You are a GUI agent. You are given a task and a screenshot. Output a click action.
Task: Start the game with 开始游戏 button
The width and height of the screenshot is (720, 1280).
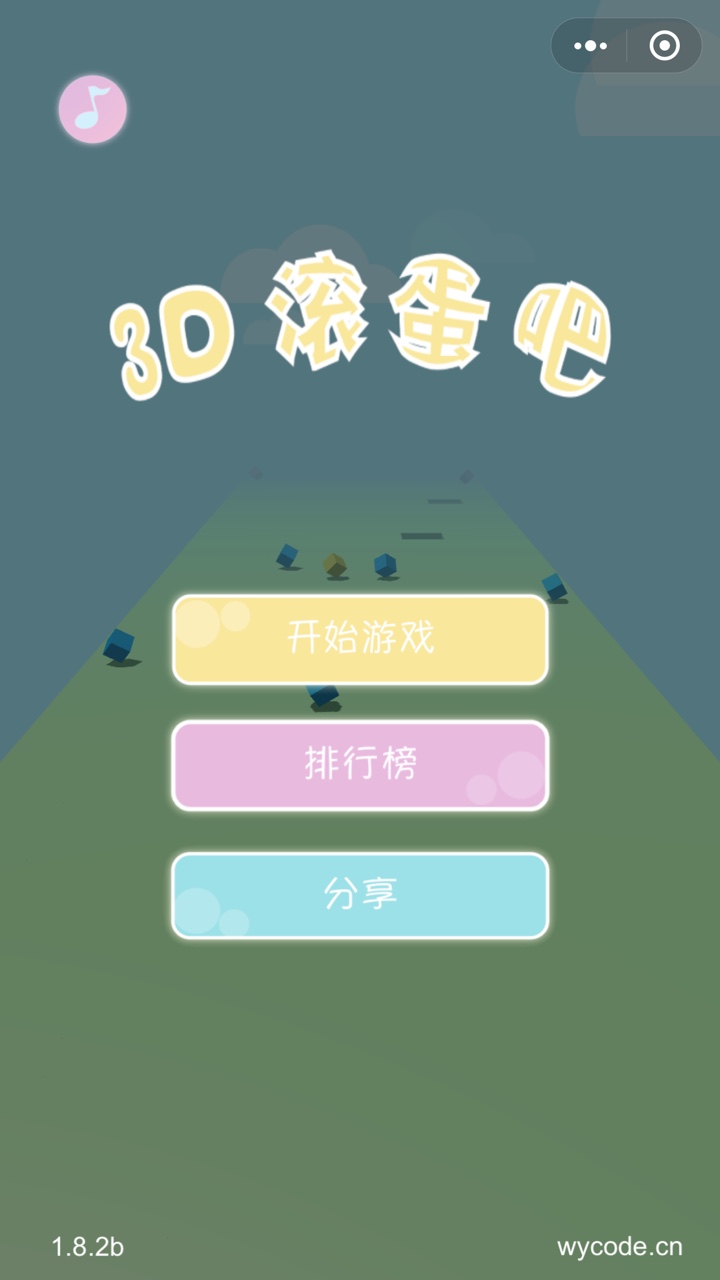[360, 640]
